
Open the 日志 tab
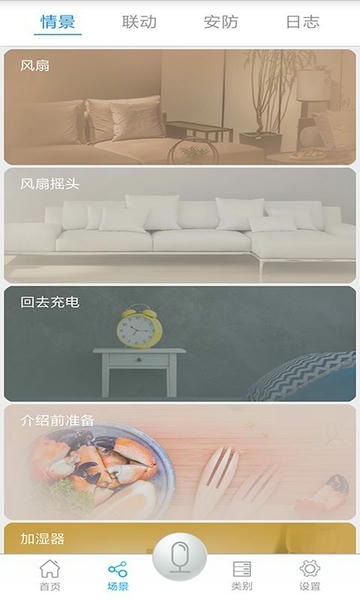click(x=303, y=22)
